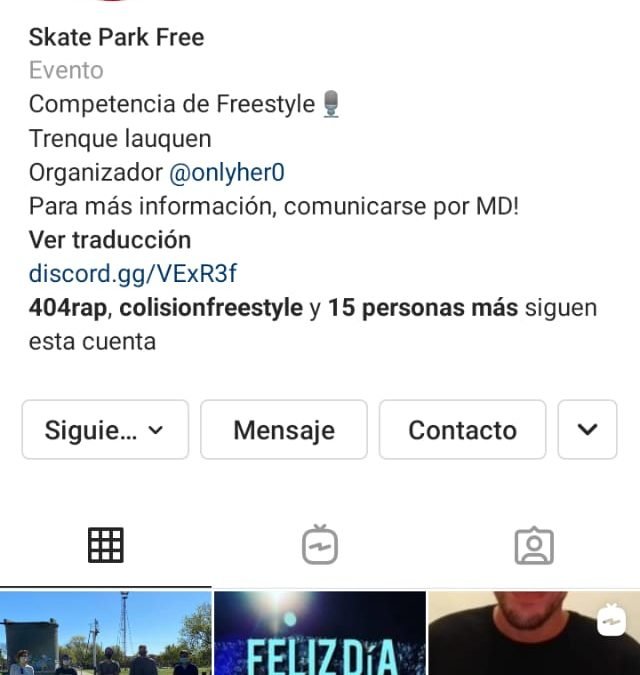This screenshot has height=675, width=640.
Task: Send a message via Mensaje button
Action: click(284, 430)
